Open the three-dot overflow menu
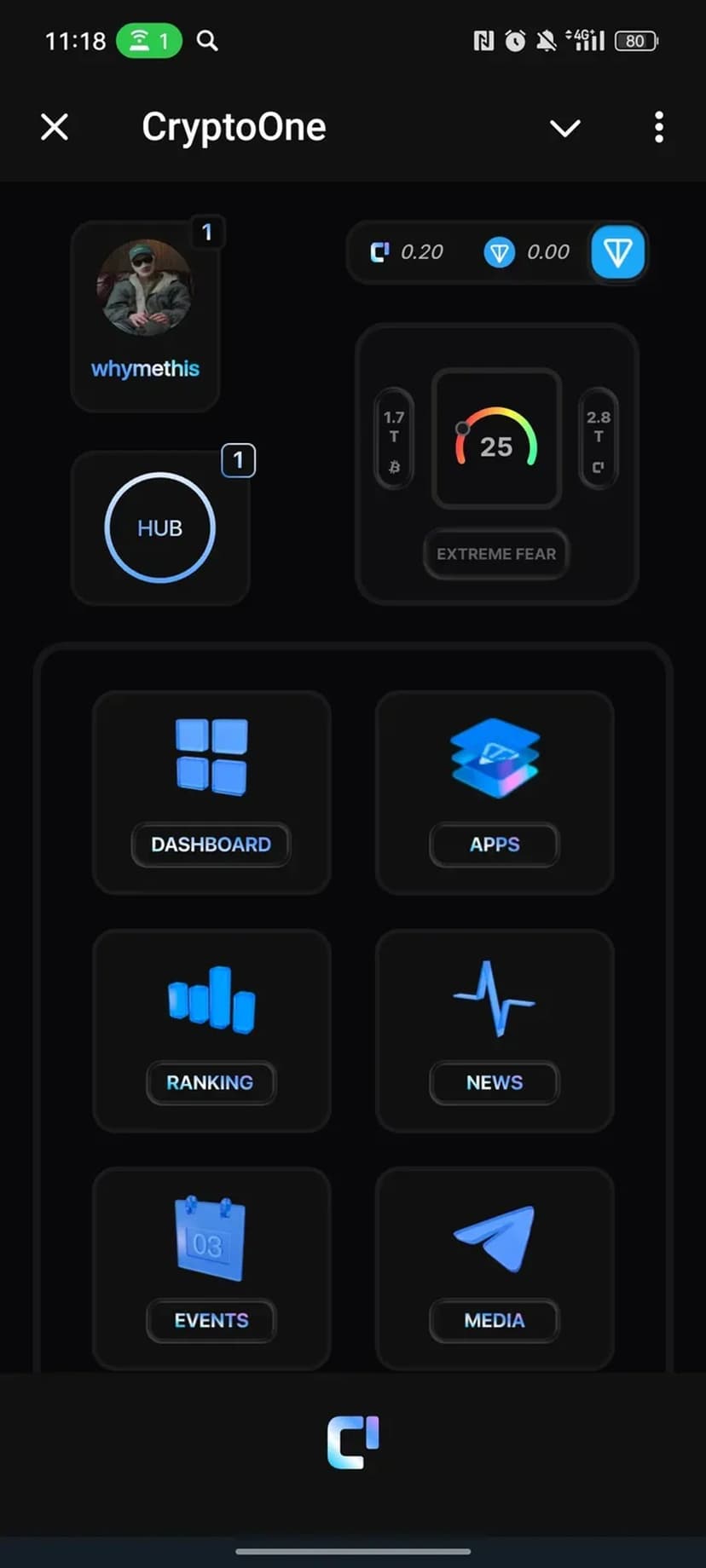706x1568 pixels. tap(658, 128)
